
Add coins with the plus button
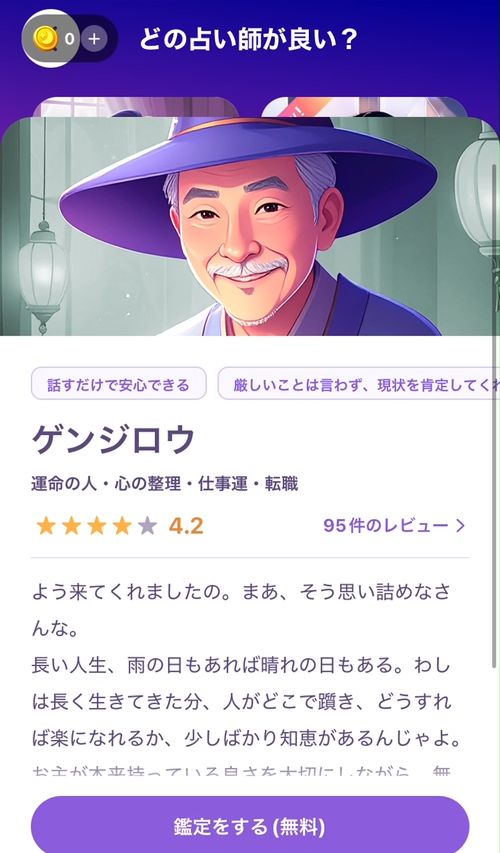click(94, 39)
